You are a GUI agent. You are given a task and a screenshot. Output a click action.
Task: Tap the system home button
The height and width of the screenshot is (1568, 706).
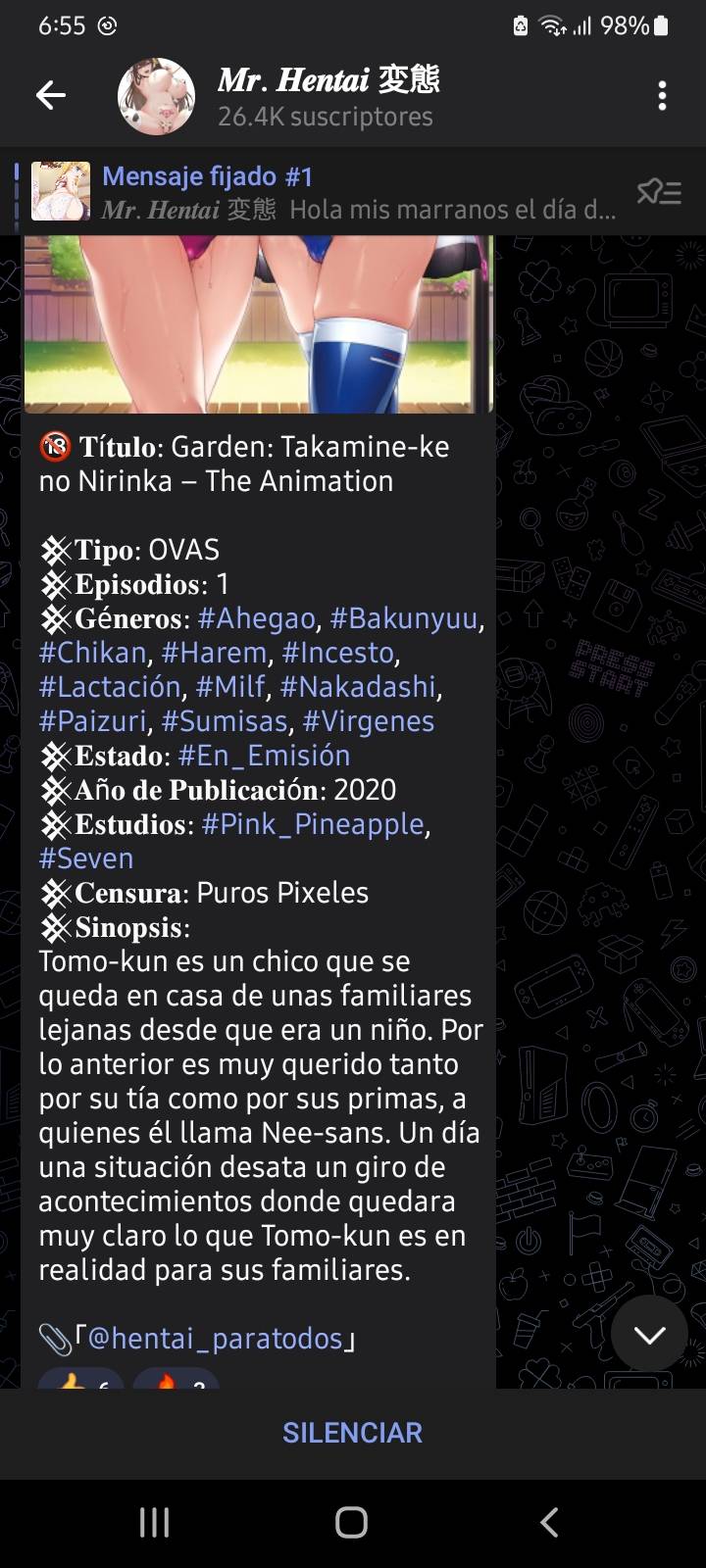[x=352, y=1522]
